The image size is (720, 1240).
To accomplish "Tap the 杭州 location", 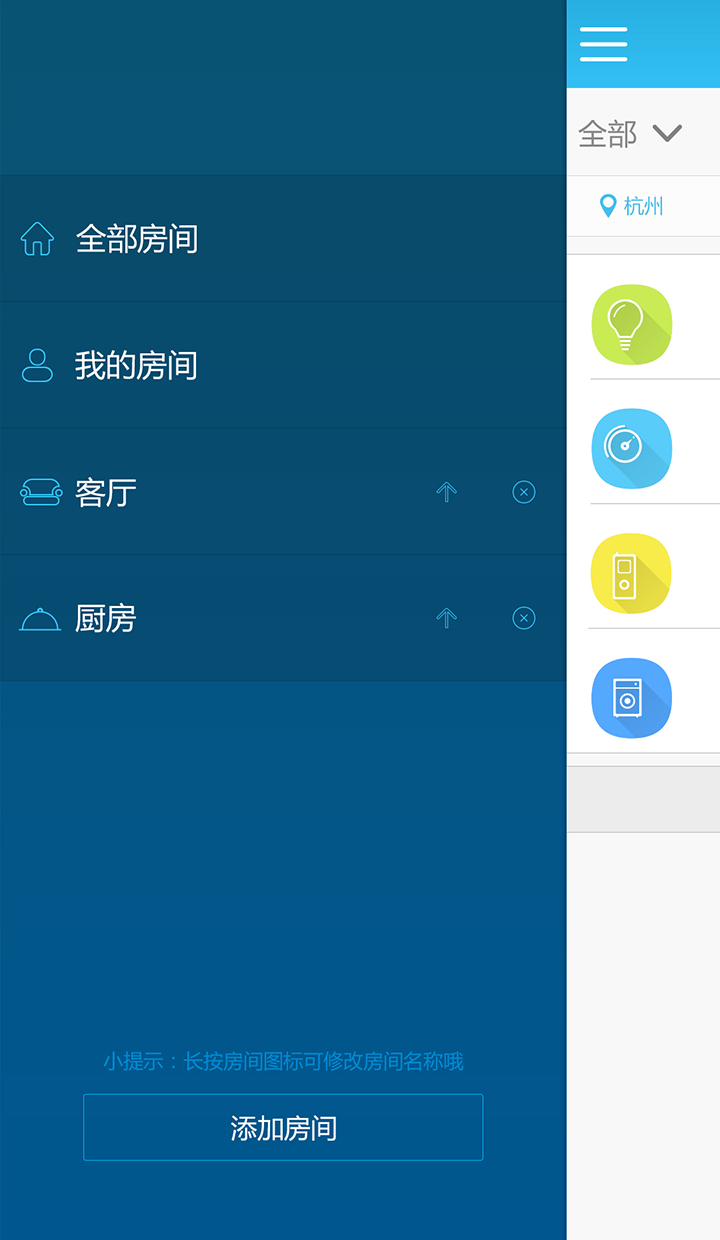I will [x=631, y=206].
